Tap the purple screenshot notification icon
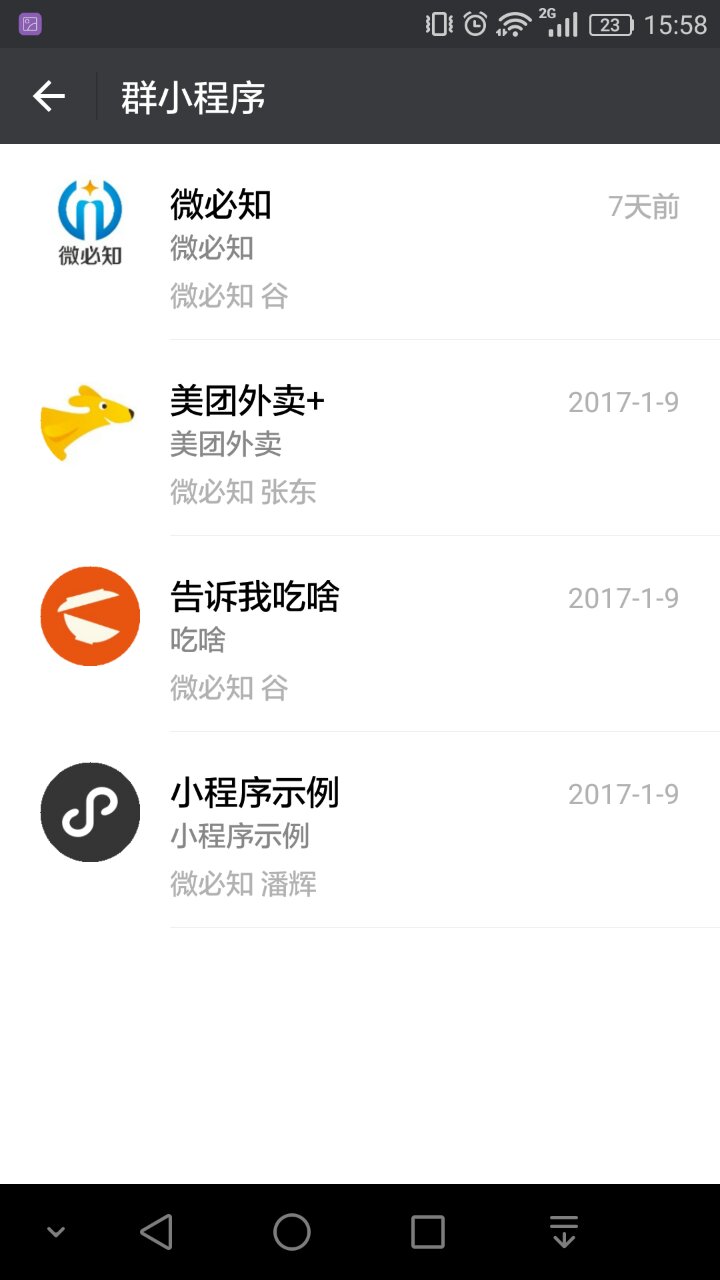This screenshot has height=1280, width=720. [x=30, y=22]
